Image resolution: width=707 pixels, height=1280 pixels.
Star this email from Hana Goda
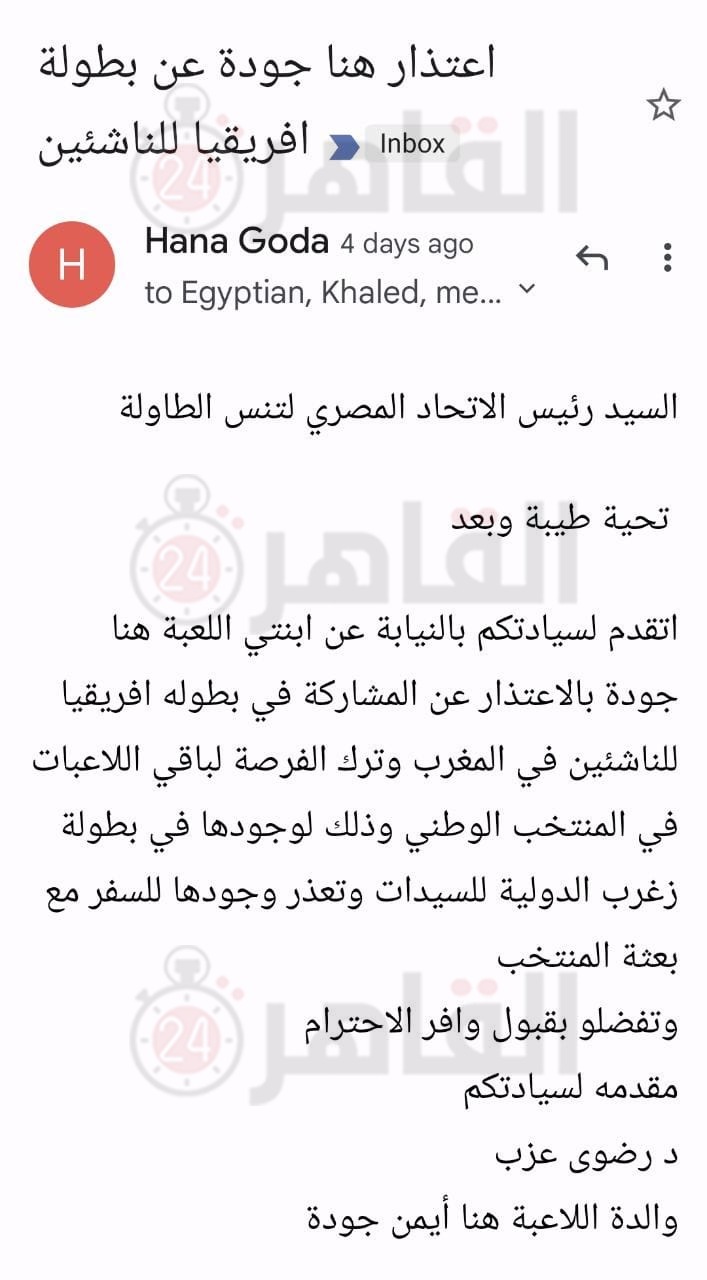tap(663, 106)
